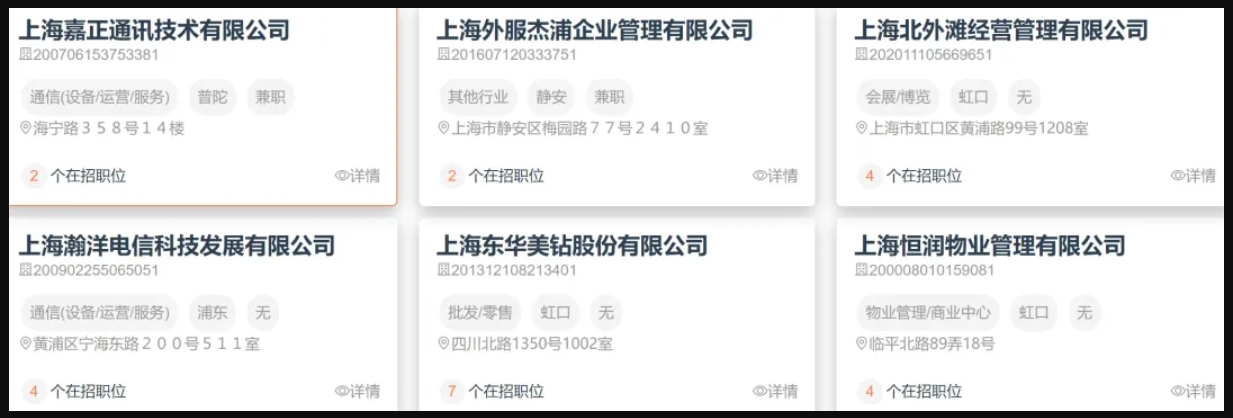View 详情 for 上海外服杰浦企业管理有限公司
The width and height of the screenshot is (1233, 418).
776,176
